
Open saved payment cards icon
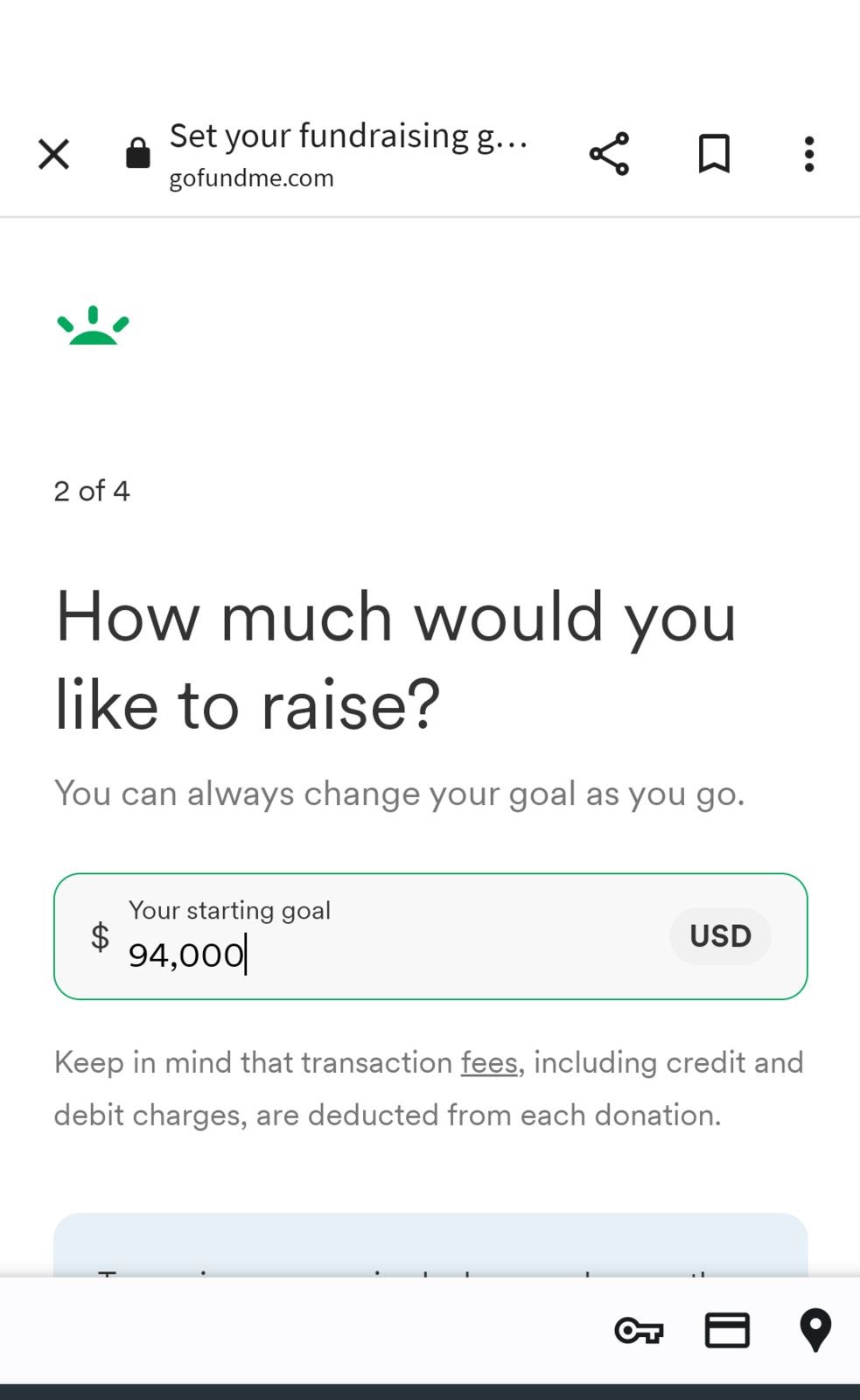click(x=727, y=1331)
